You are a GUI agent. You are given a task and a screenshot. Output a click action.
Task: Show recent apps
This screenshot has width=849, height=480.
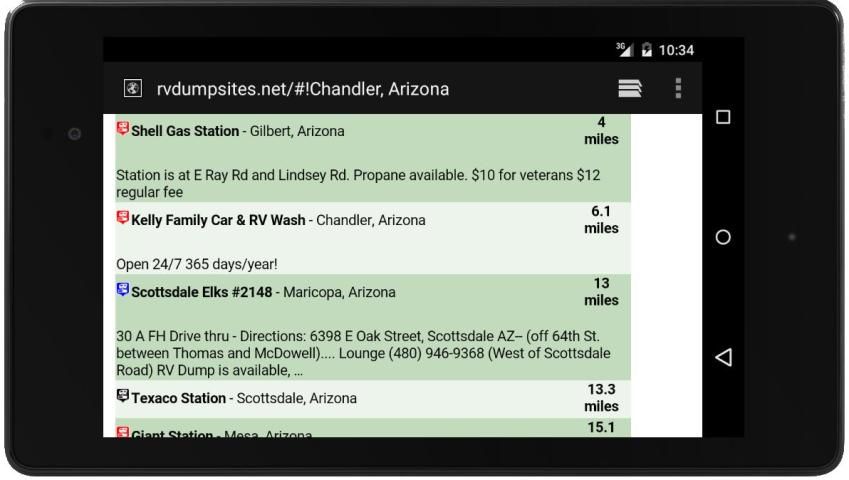(x=724, y=119)
